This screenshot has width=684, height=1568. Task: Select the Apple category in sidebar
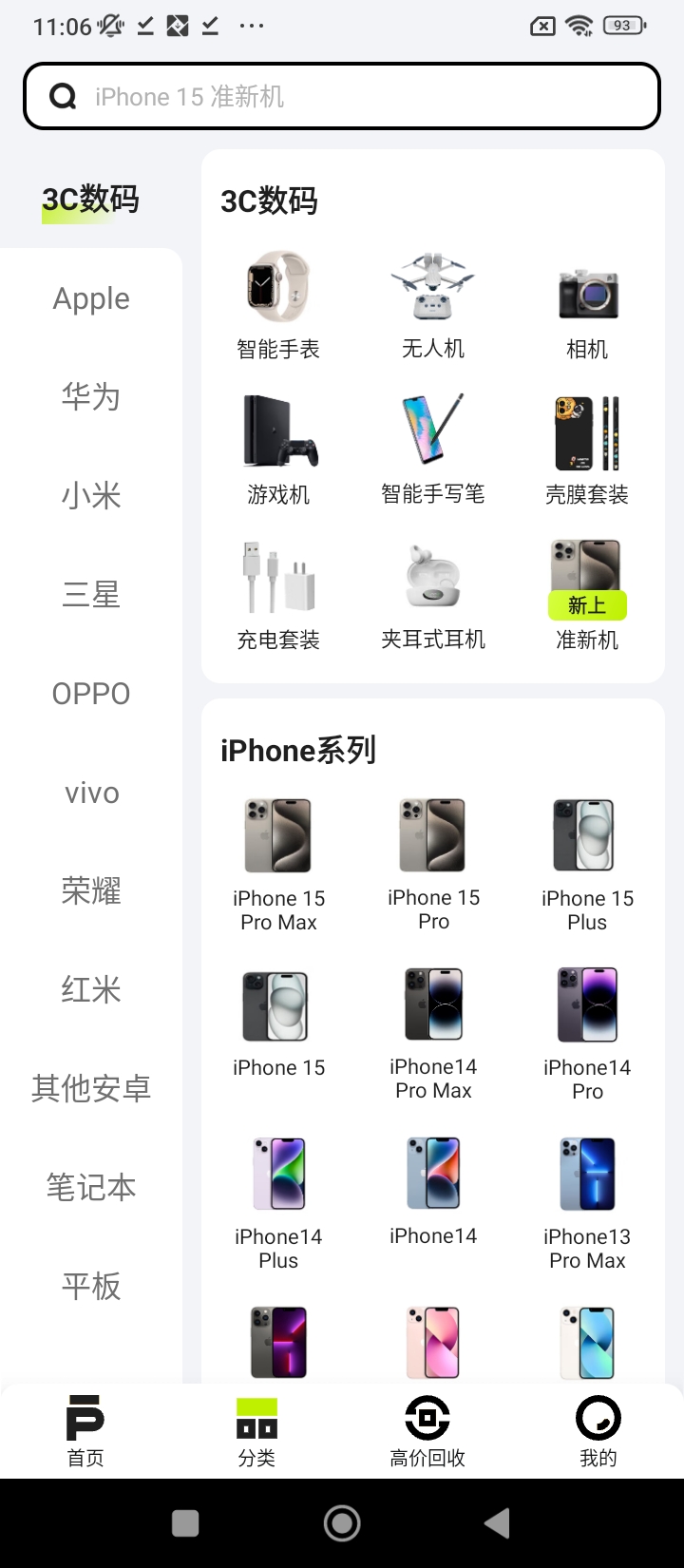[91, 298]
